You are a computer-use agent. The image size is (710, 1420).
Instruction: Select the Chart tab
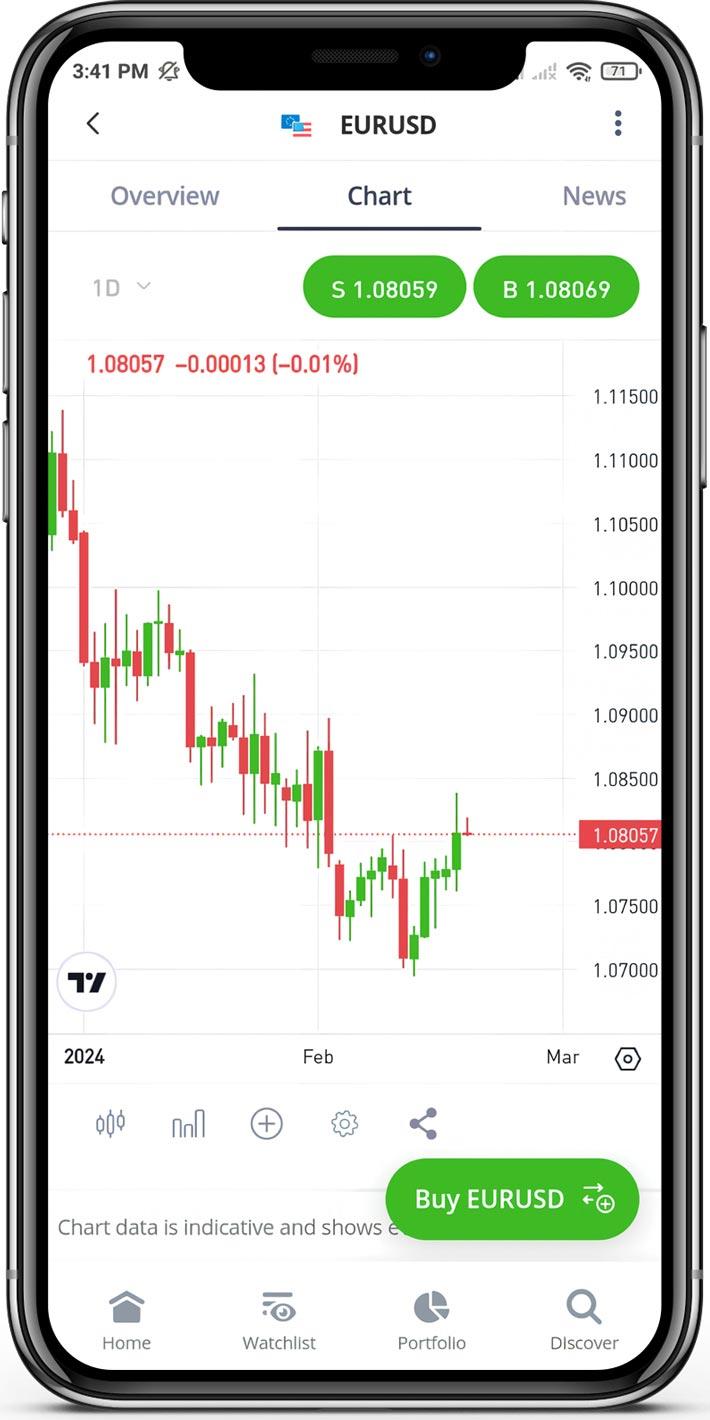[379, 196]
